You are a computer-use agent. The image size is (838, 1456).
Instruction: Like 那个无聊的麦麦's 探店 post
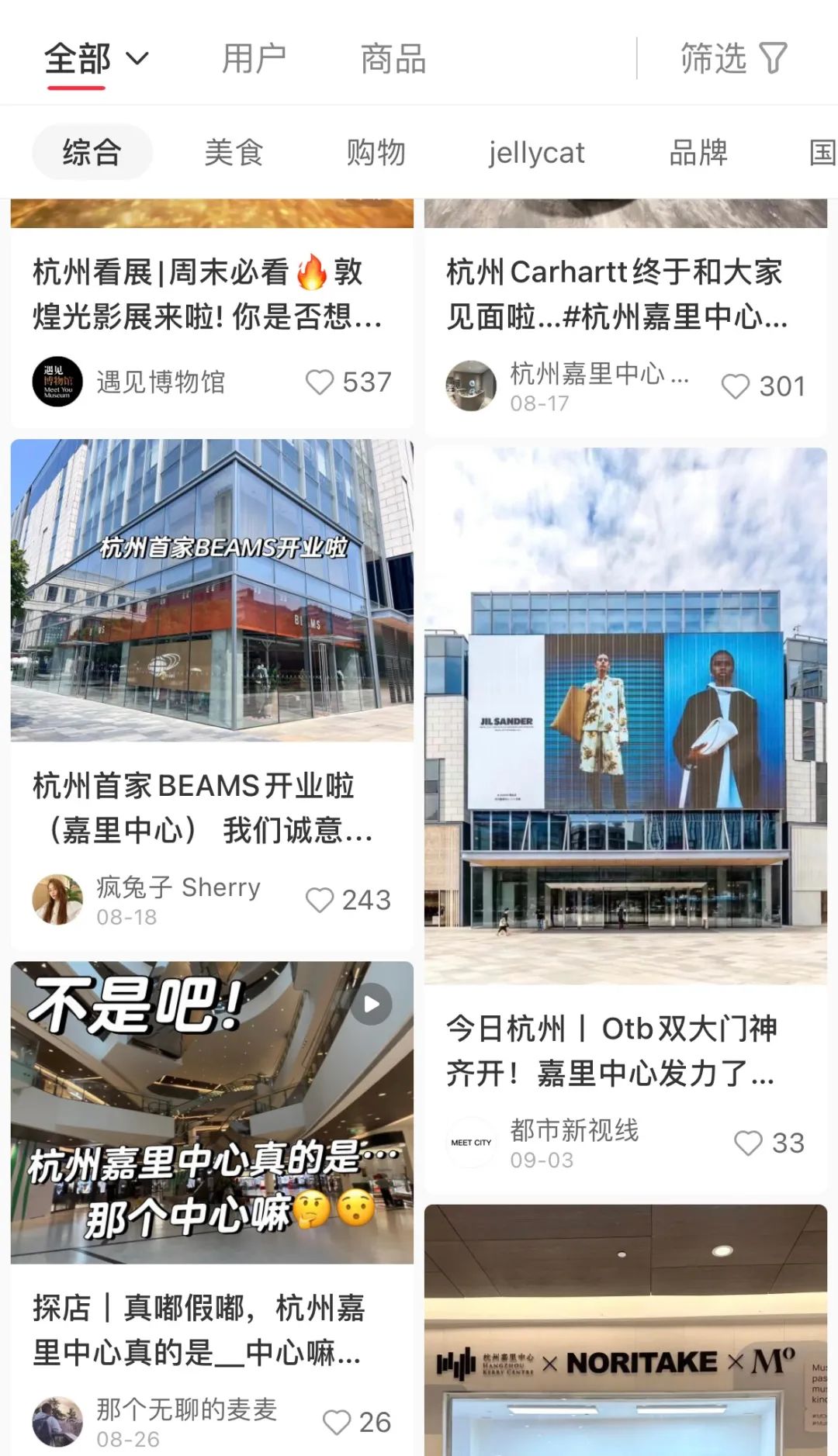click(336, 1422)
